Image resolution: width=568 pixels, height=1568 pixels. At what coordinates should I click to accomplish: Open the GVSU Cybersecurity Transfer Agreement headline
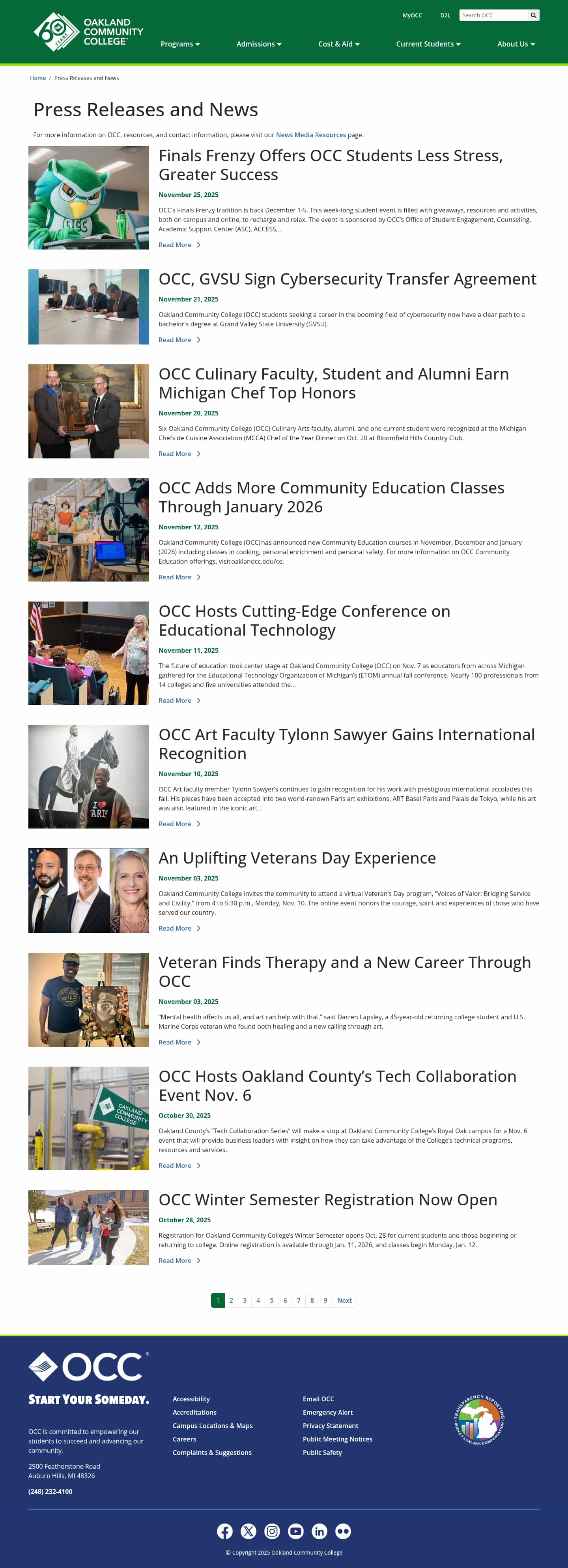pos(348,279)
